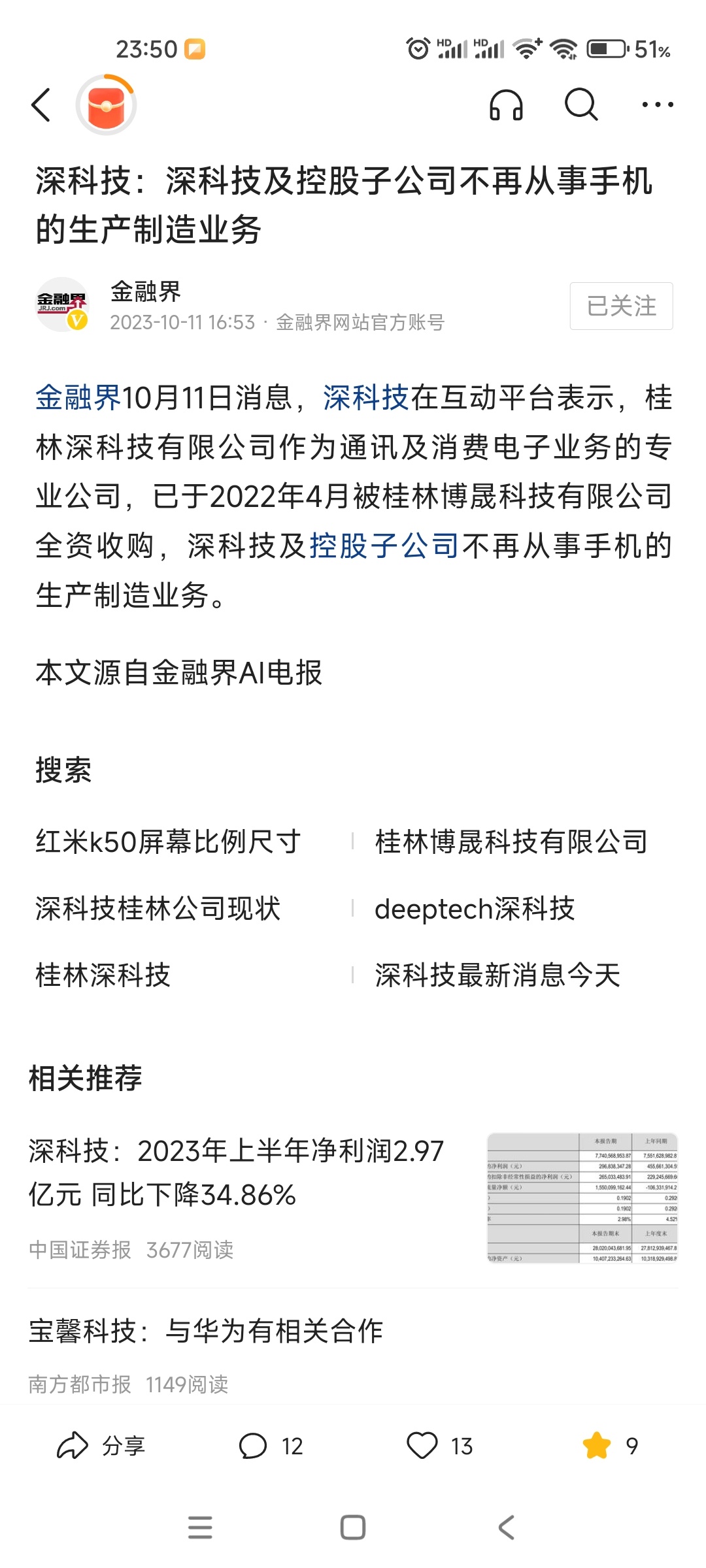This screenshot has height=1568, width=706.
Task: Like the article with heart icon
Action: 439,1446
